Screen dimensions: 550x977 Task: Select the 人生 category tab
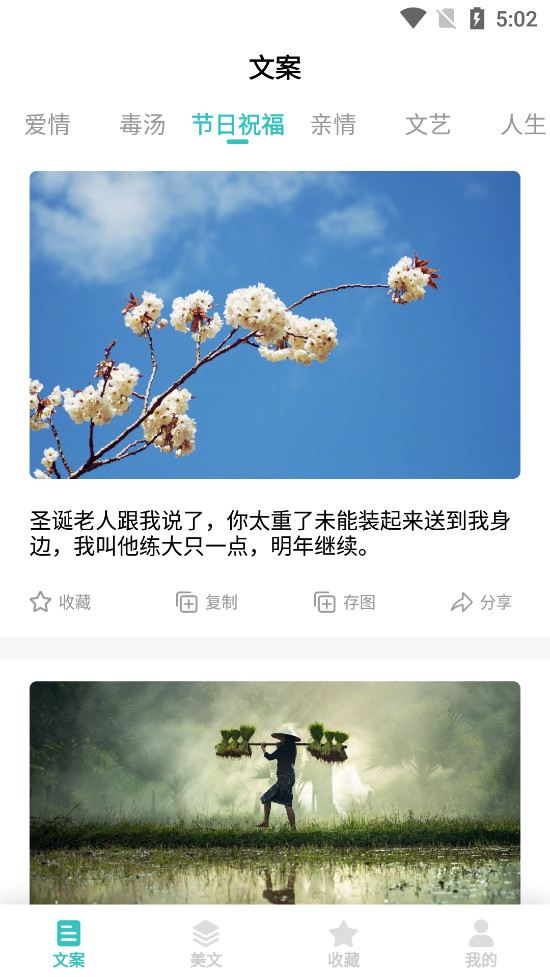point(524,125)
